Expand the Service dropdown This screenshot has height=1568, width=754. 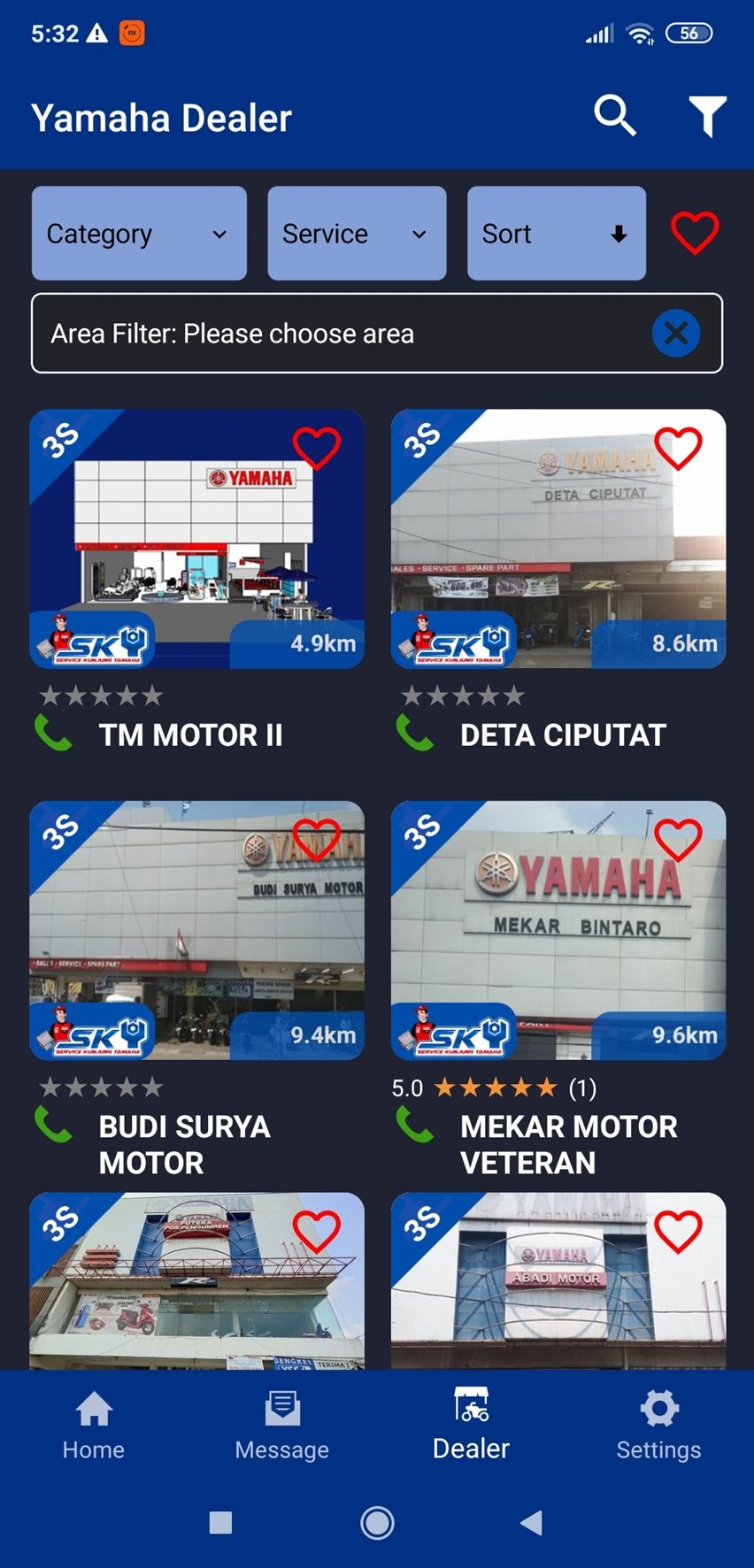(356, 234)
